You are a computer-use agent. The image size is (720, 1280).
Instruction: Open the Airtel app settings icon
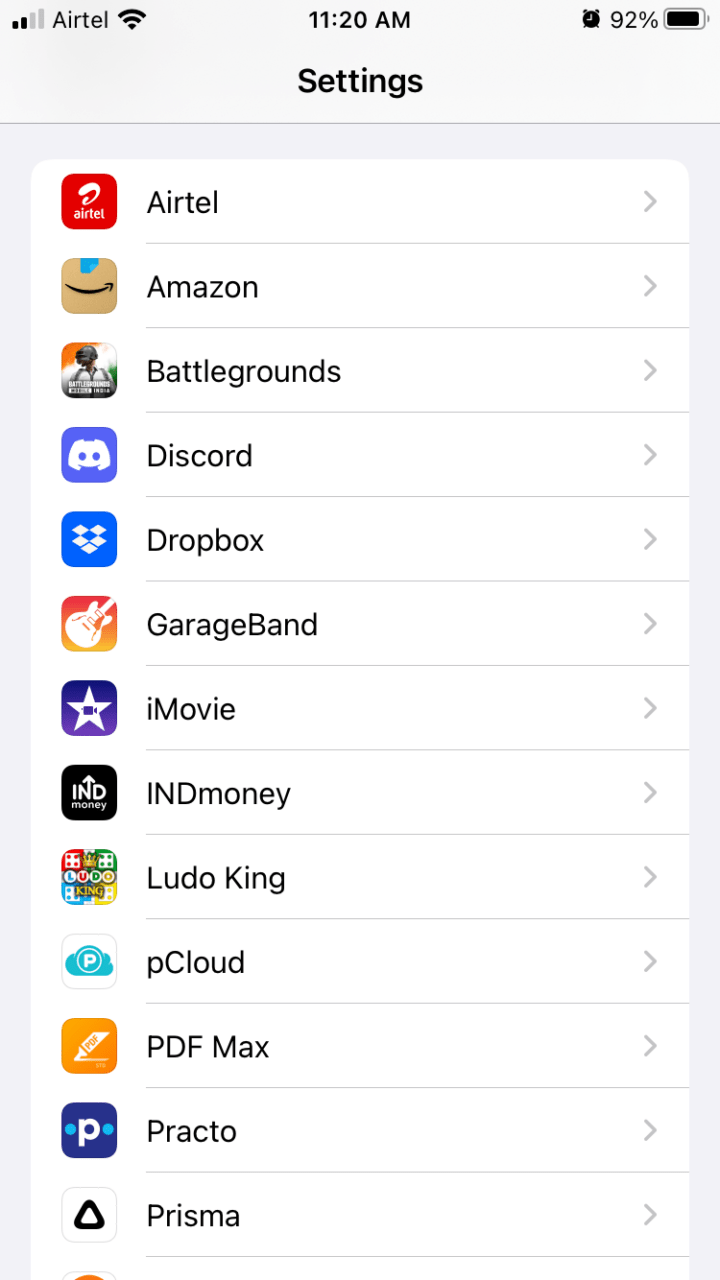click(x=89, y=201)
